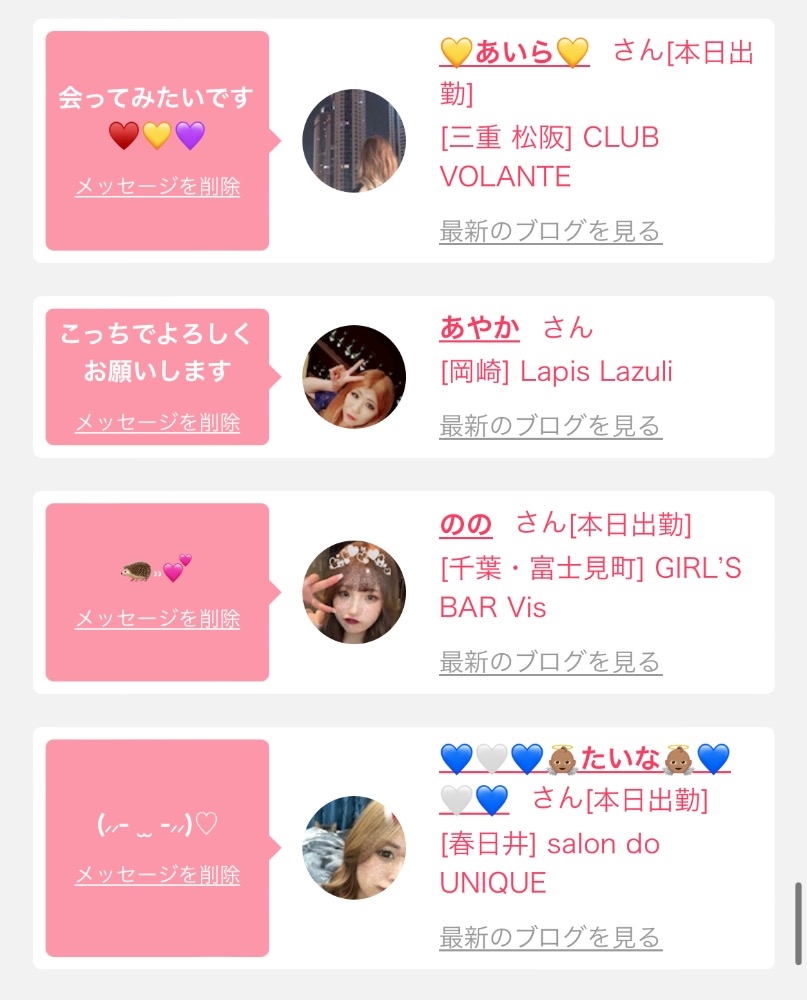View あやか's latest blog
Screen dimensions: 807x1000
pyautogui.click(x=551, y=426)
